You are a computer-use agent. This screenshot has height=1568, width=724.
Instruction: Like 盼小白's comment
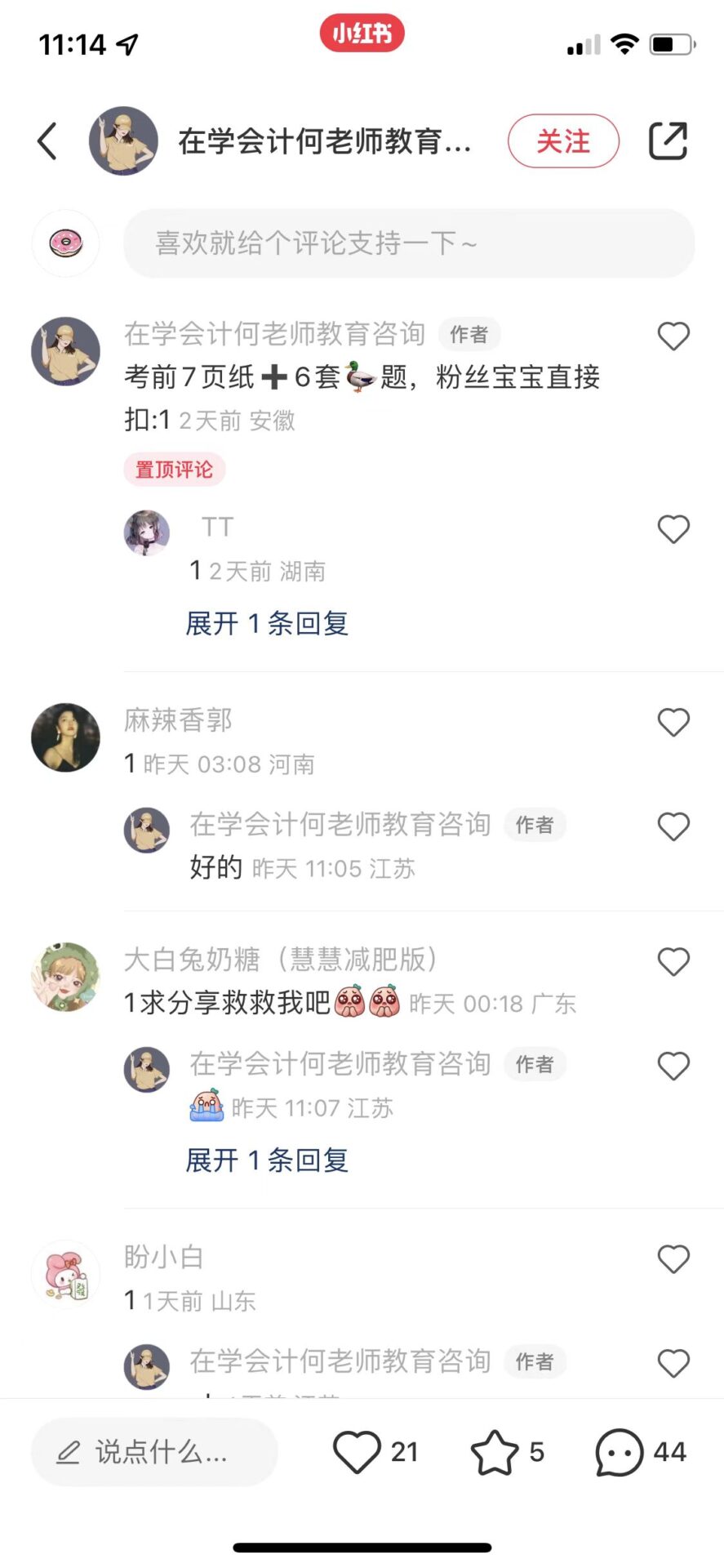pos(673,1259)
